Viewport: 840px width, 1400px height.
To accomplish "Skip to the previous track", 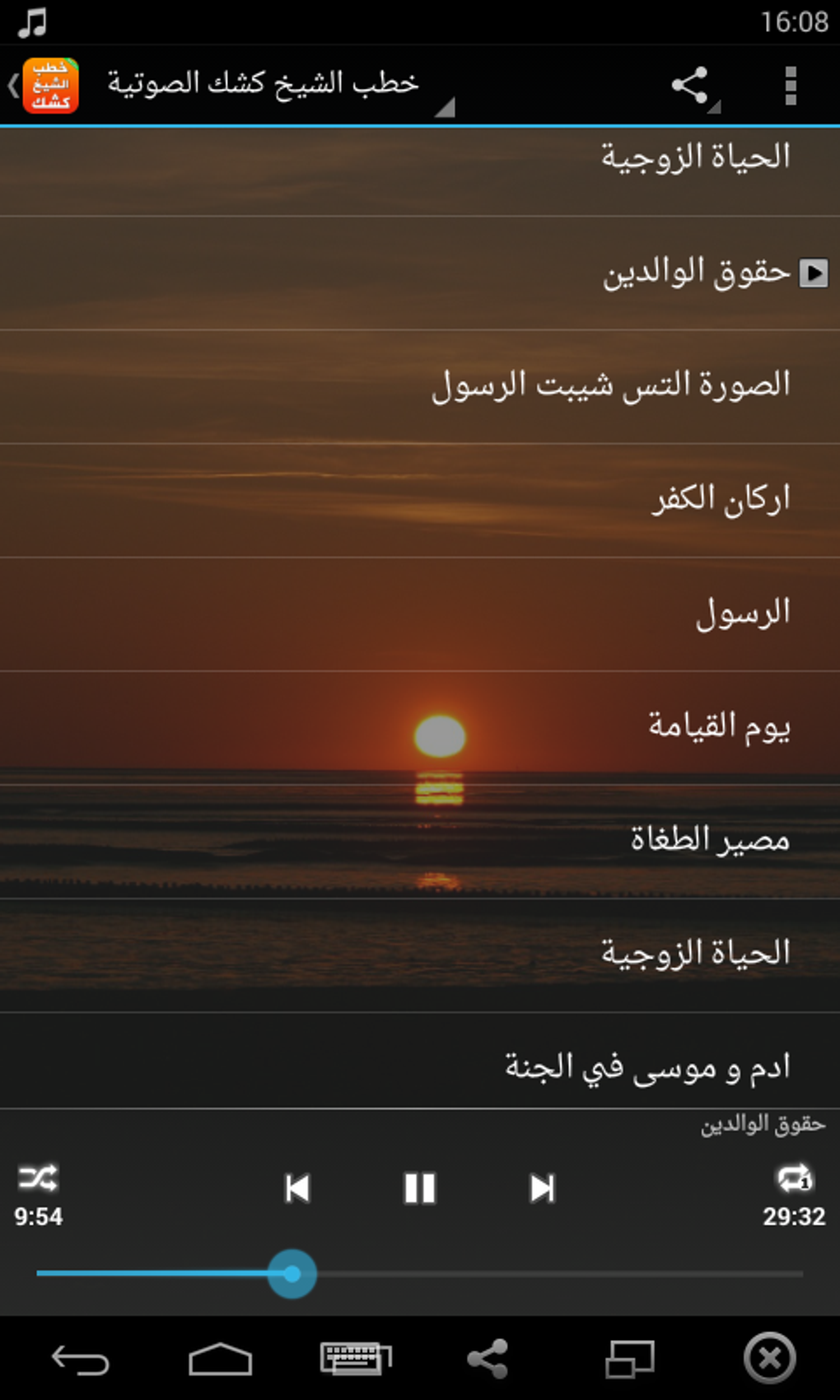I will (297, 1188).
